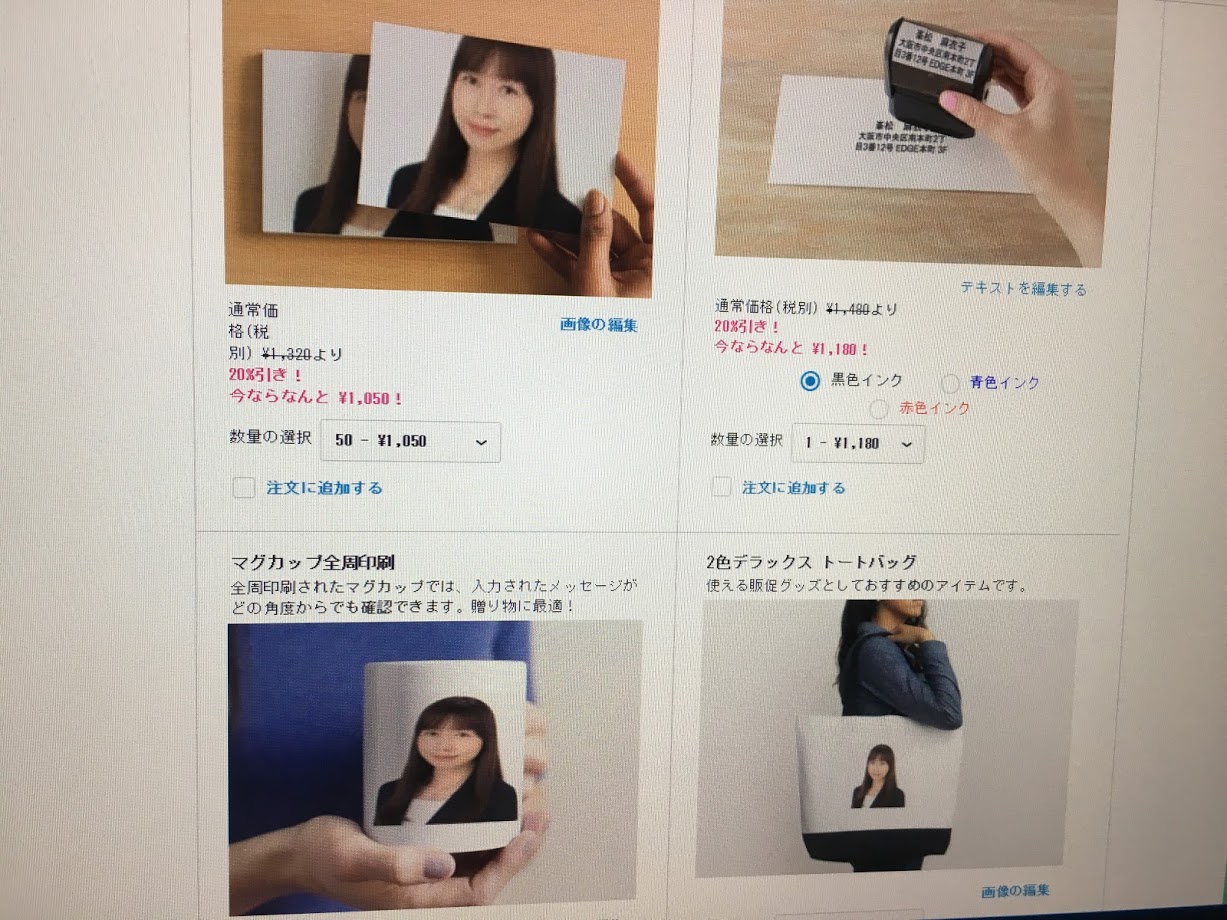This screenshot has height=920, width=1227.
Task: Expand the quantity dropdown showing 50 - ¥1,050
Action: (410, 441)
